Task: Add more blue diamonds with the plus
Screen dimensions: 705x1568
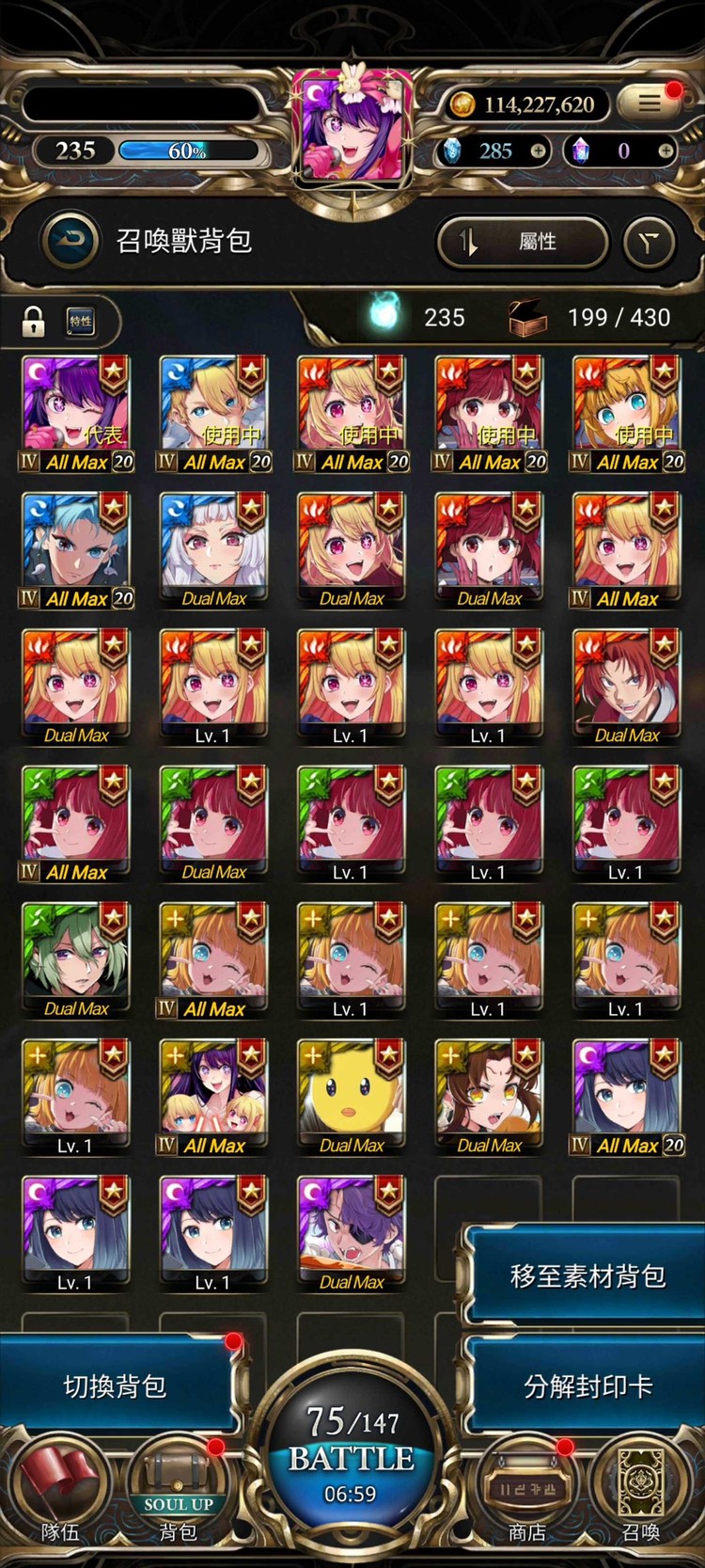Action: pos(538,150)
